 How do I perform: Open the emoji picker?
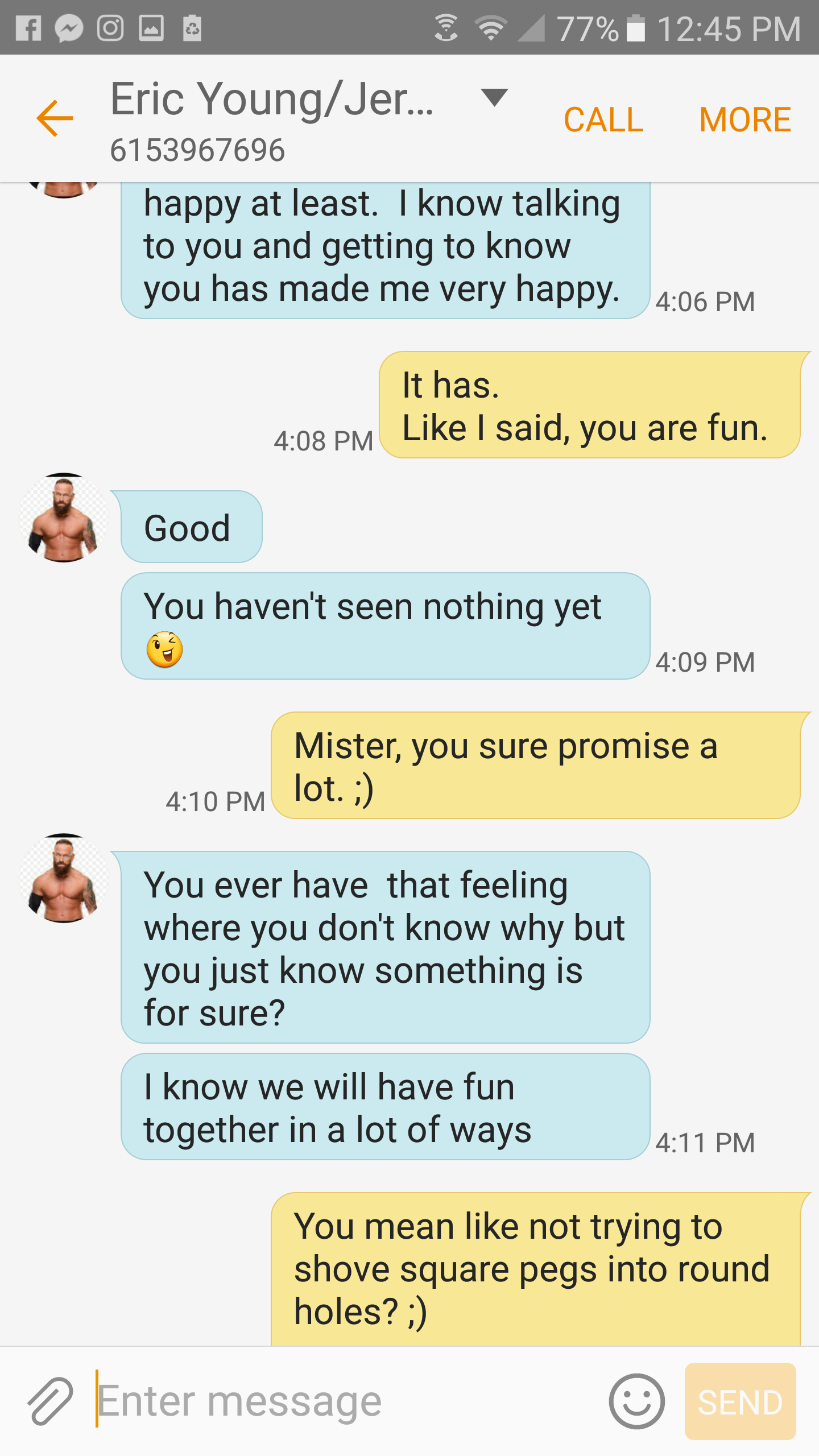point(636,1401)
